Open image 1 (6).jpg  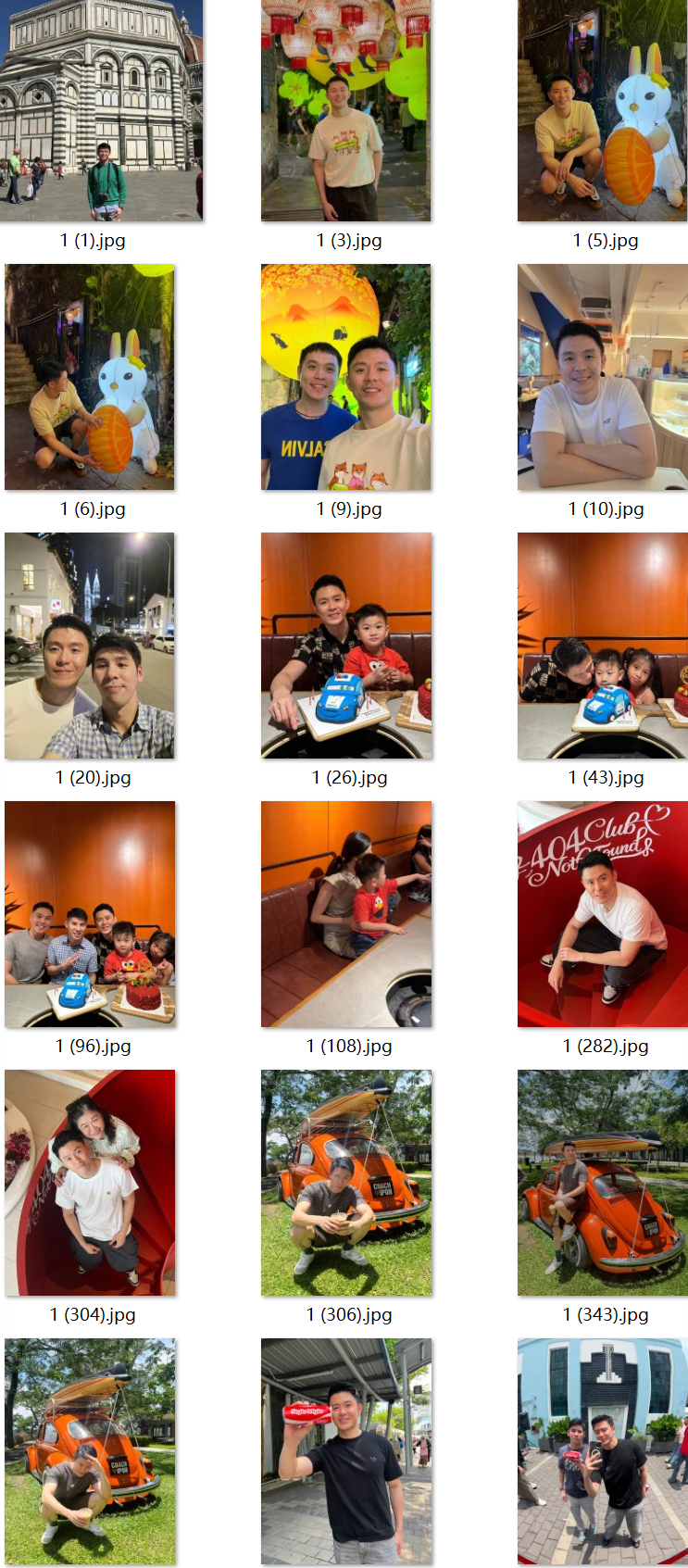pyautogui.click(x=89, y=377)
